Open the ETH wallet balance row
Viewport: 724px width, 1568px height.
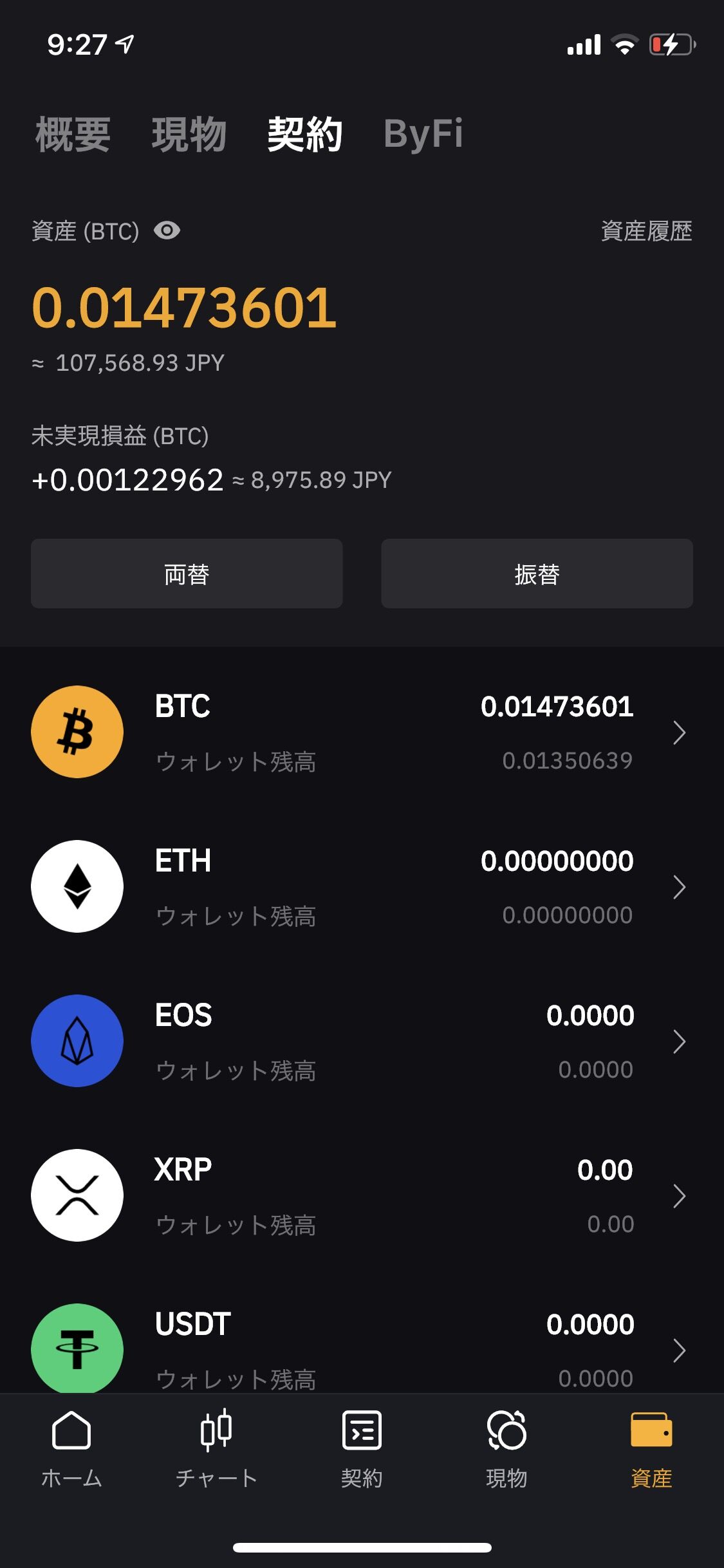coord(360,887)
